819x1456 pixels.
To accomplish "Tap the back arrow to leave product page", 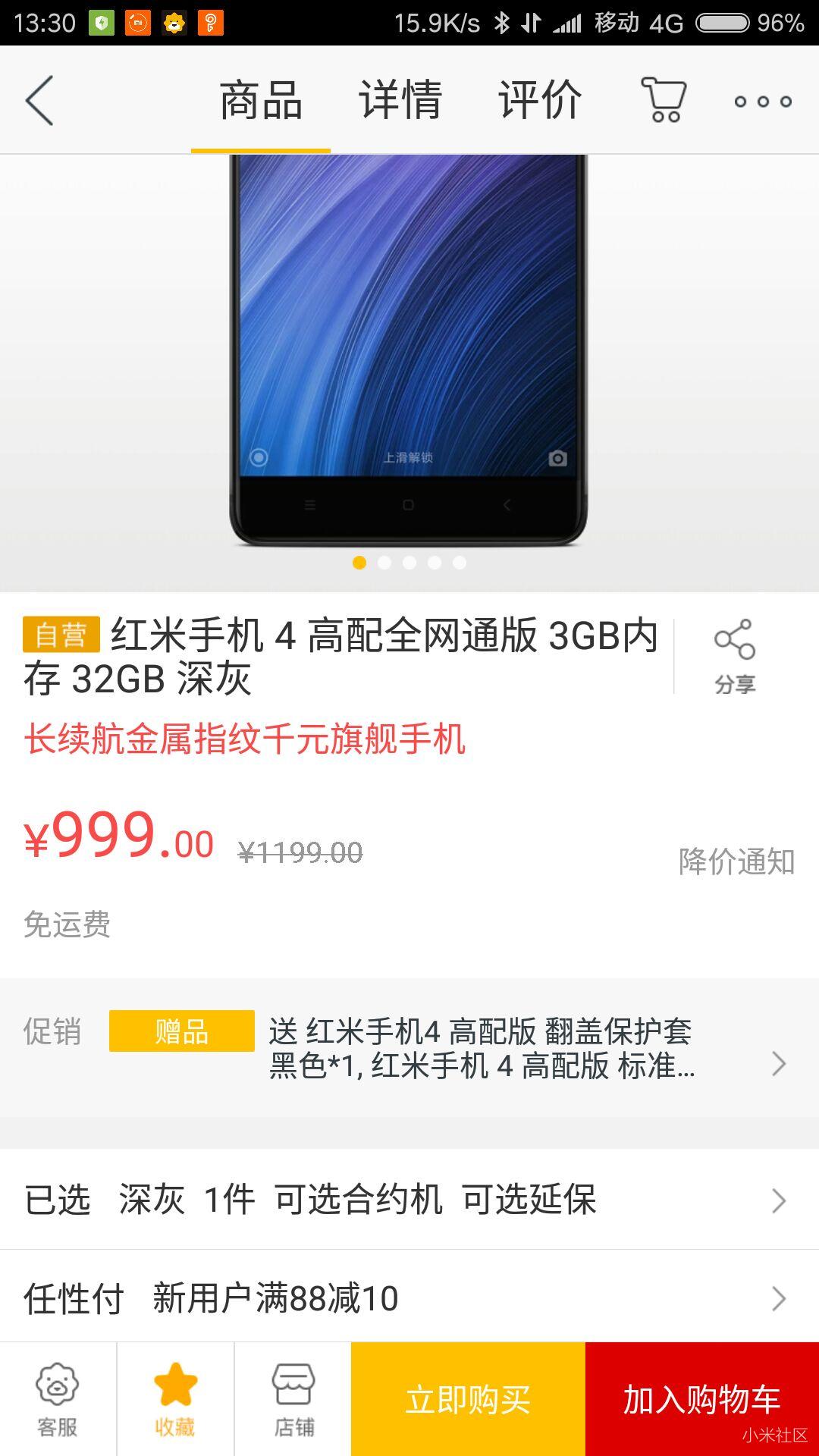I will (x=38, y=99).
